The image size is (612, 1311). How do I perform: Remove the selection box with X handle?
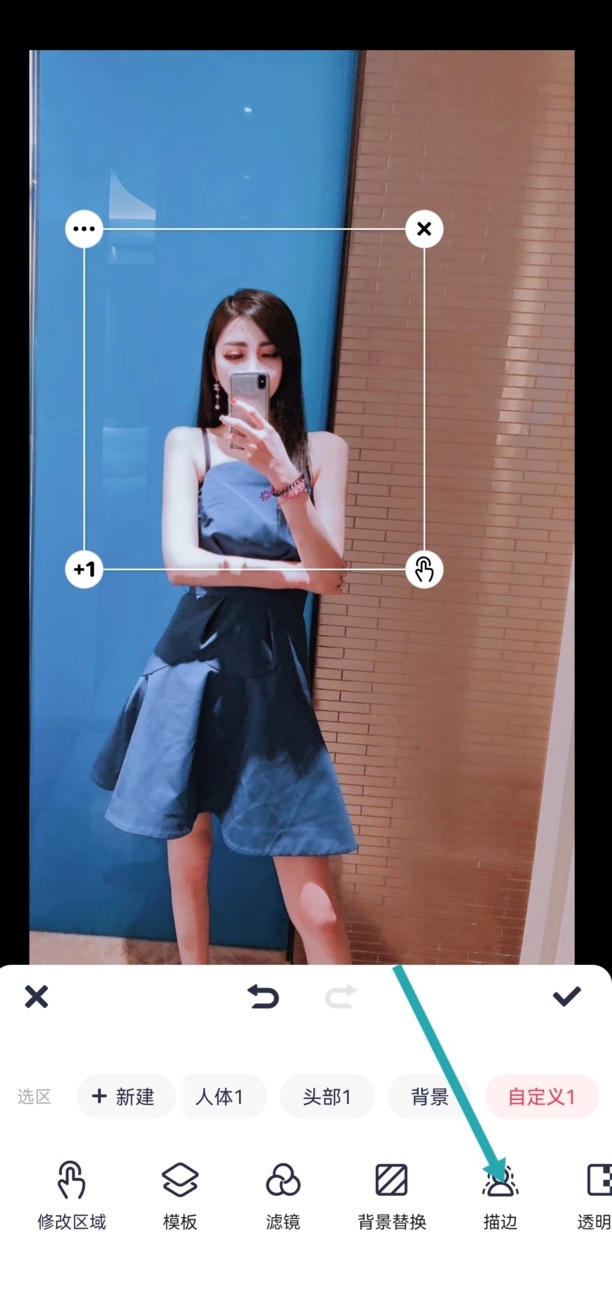[424, 229]
